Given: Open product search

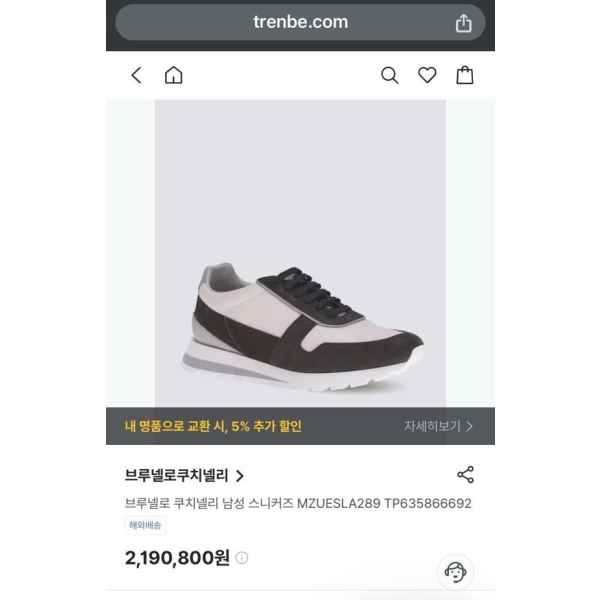Looking at the screenshot, I should (x=390, y=75).
